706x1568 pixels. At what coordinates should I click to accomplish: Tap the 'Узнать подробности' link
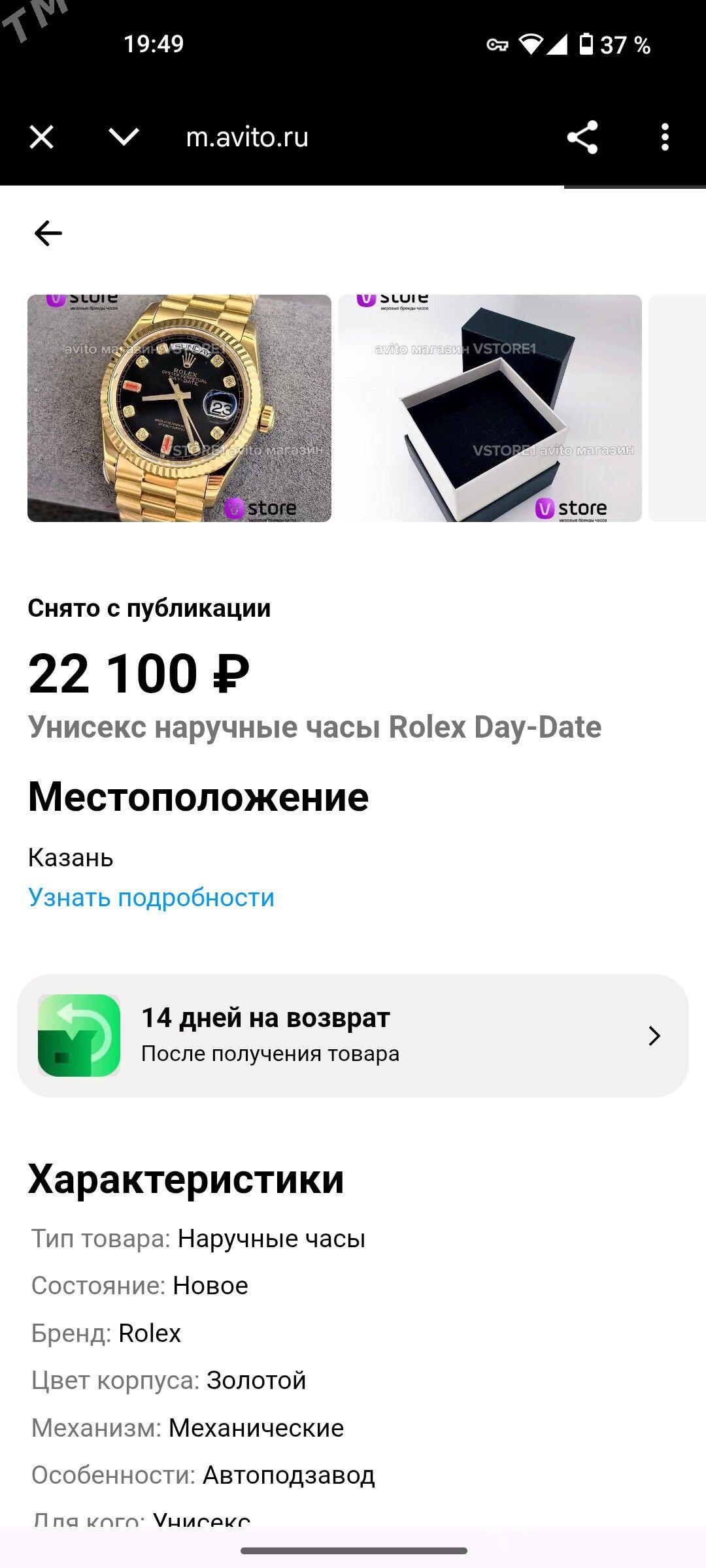pos(151,898)
